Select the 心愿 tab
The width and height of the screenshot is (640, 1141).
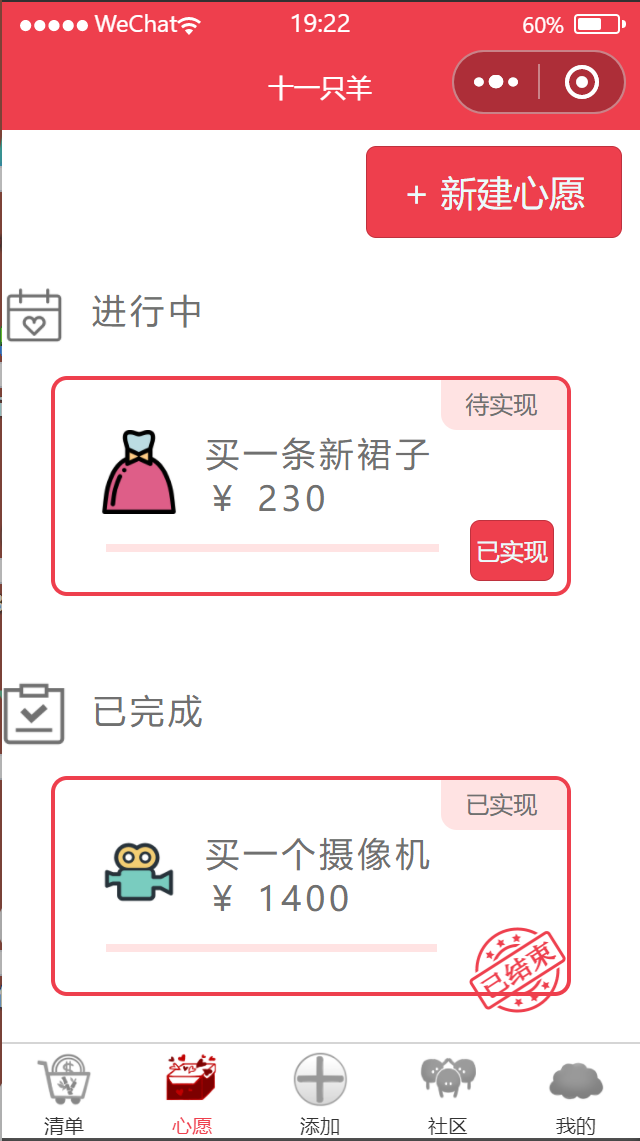[192, 1093]
